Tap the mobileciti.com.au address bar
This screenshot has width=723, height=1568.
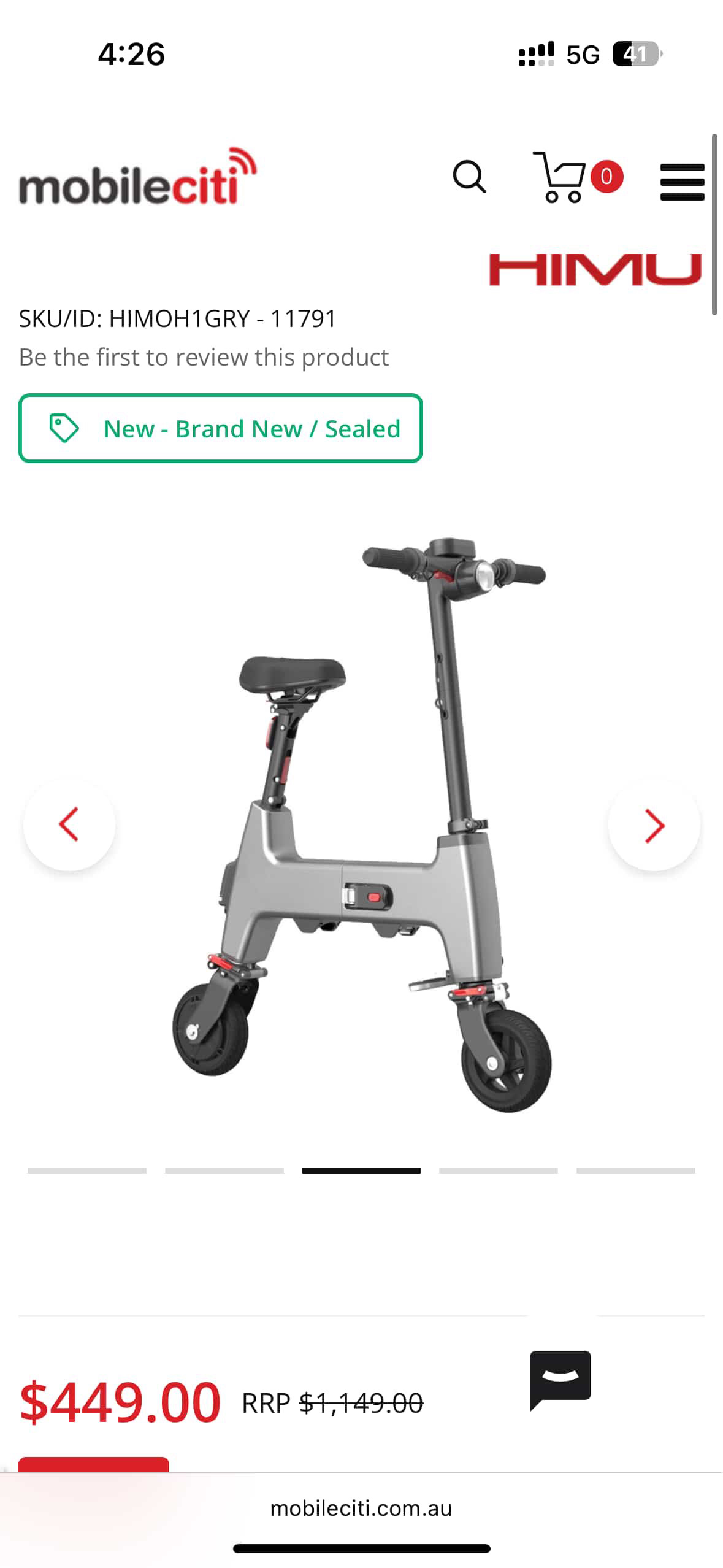pos(361,1508)
